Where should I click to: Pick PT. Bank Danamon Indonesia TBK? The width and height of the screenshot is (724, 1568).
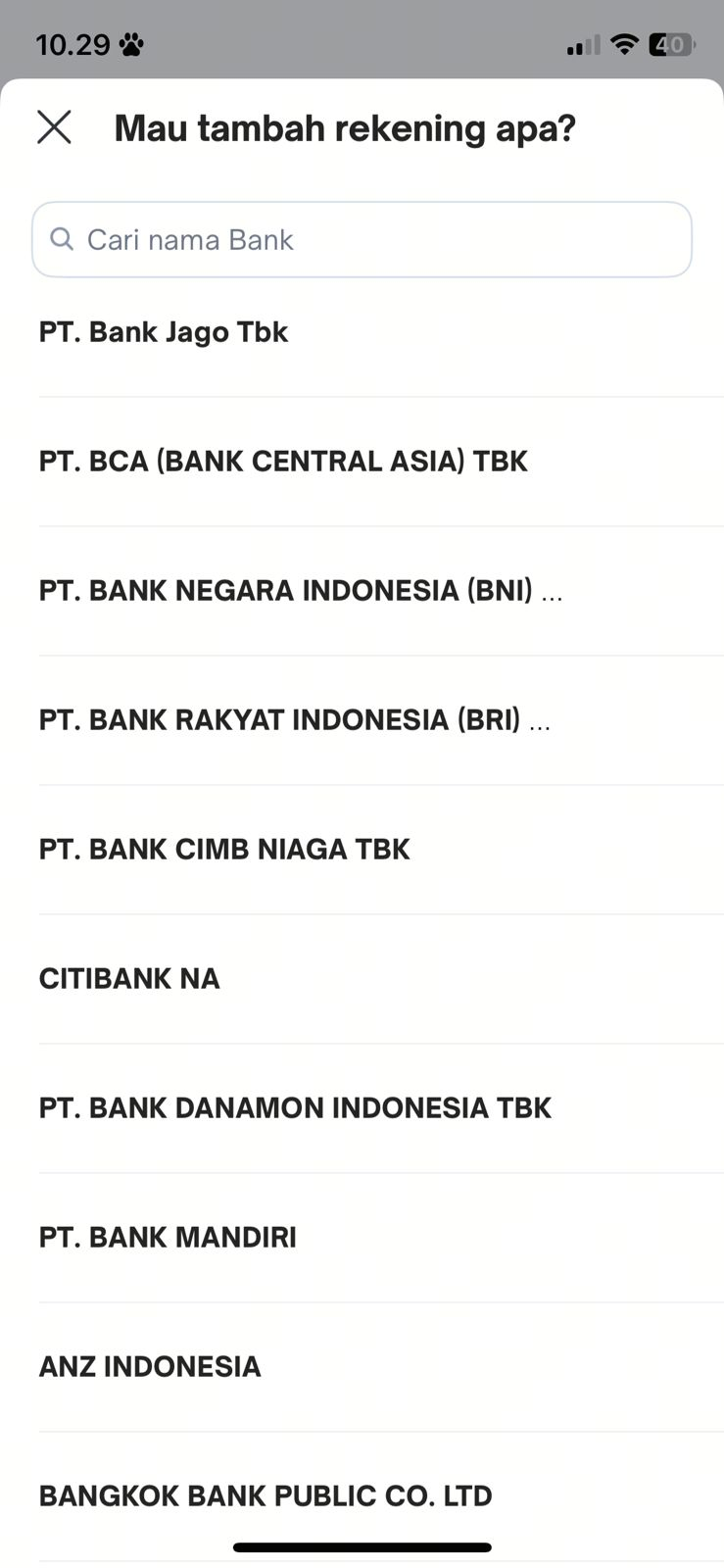point(295,1108)
